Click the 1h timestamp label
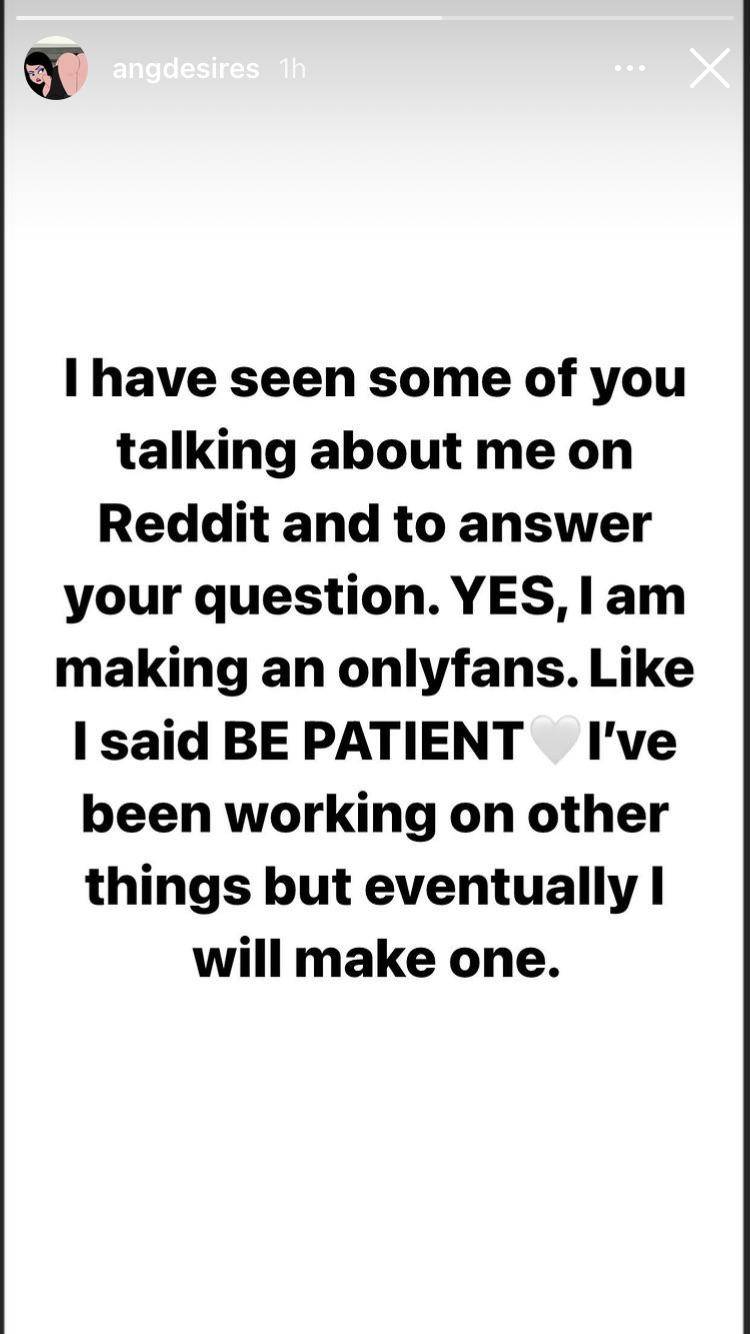 point(291,68)
